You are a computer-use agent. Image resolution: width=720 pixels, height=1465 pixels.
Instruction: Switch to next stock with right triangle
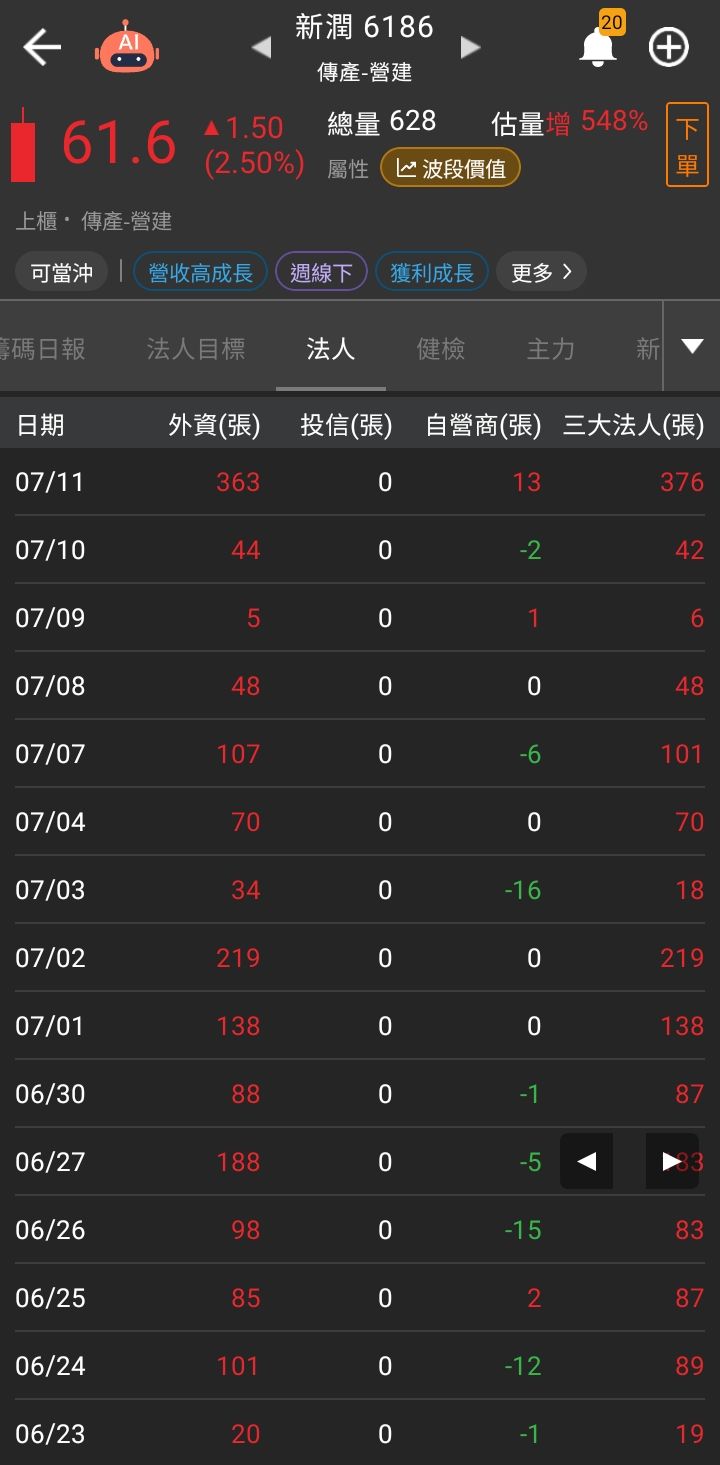point(470,47)
